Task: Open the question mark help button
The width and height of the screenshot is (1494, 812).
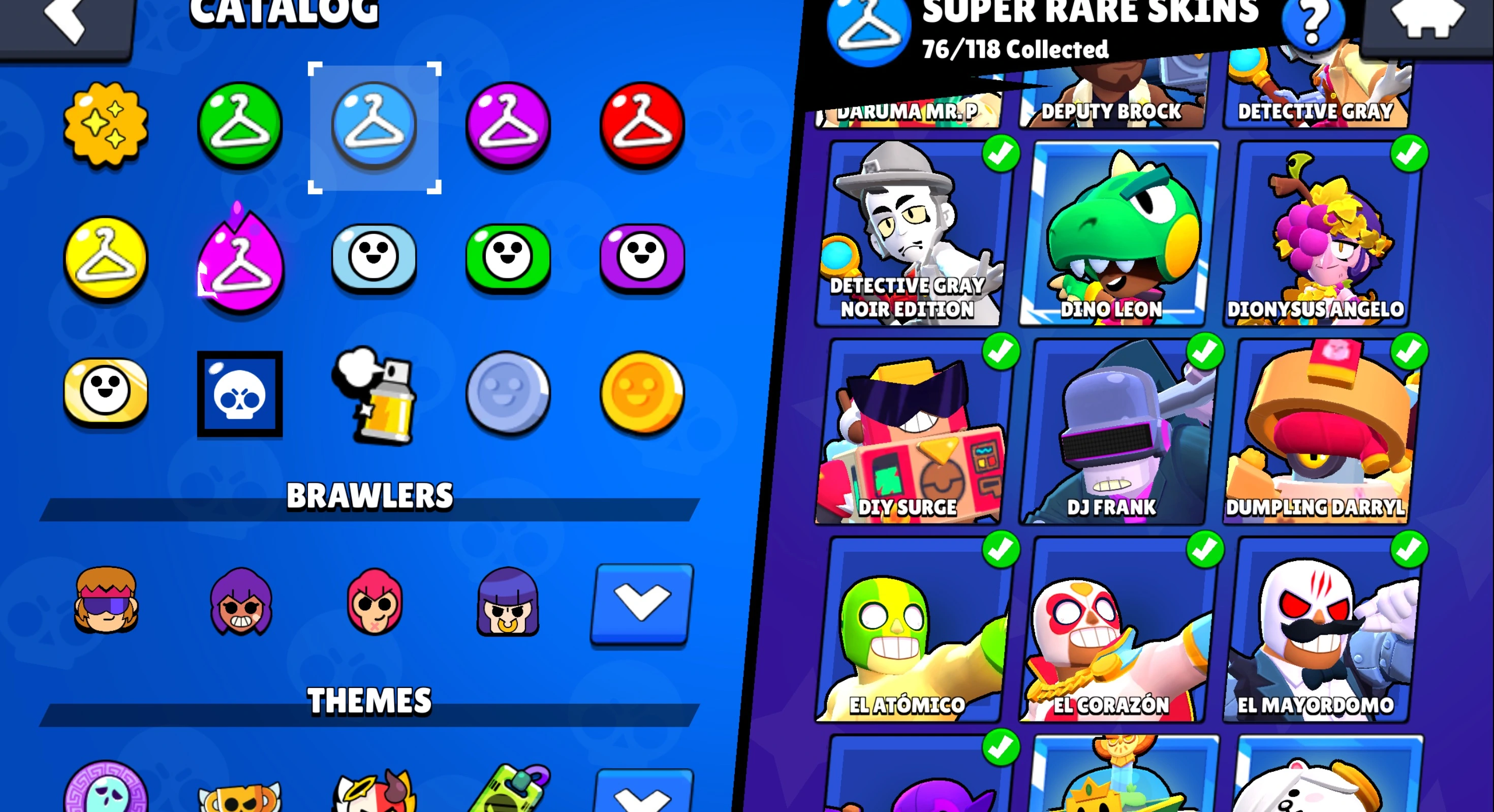Action: tap(1313, 23)
